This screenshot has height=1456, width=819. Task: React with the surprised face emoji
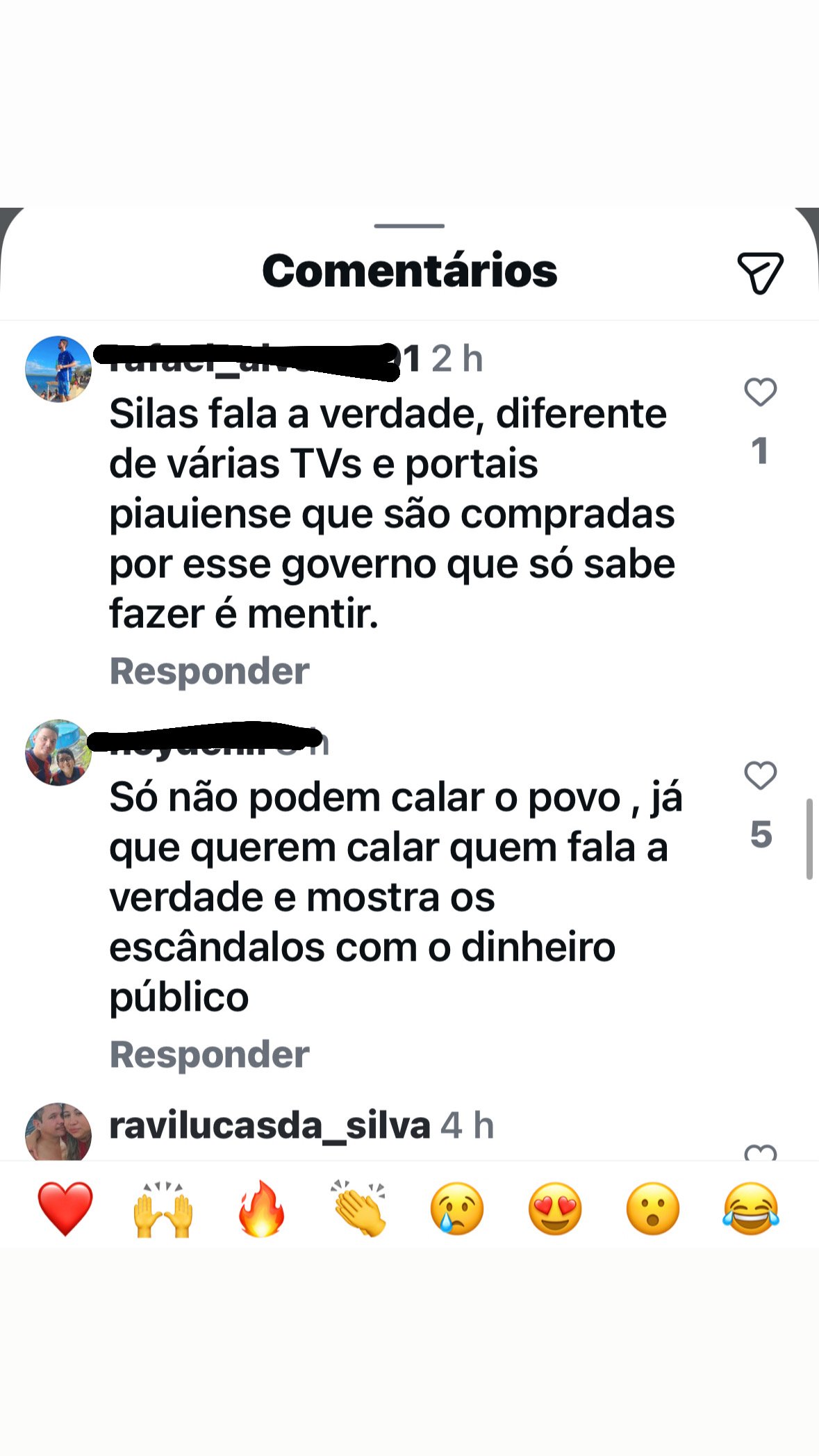point(653,1209)
